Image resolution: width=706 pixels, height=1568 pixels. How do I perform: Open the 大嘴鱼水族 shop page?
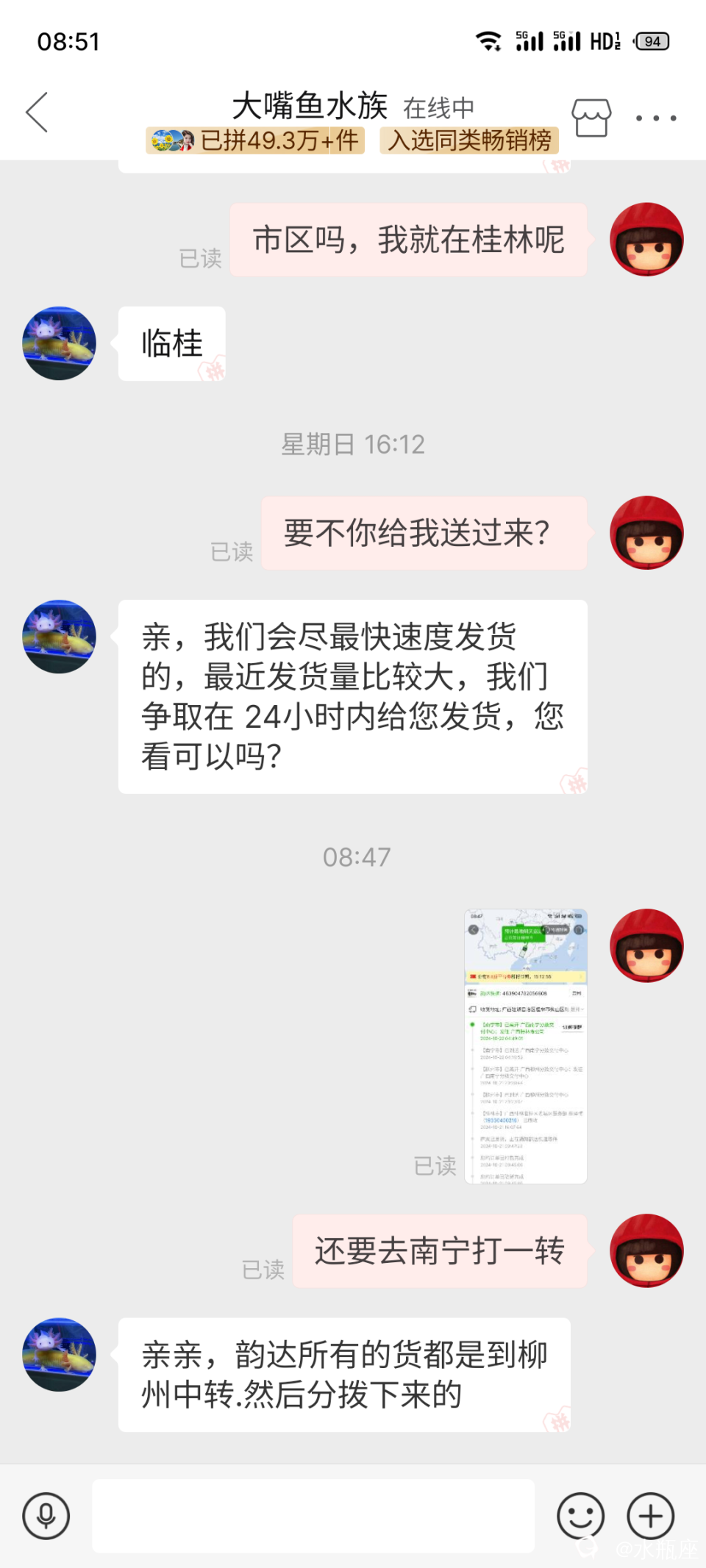[x=591, y=118]
